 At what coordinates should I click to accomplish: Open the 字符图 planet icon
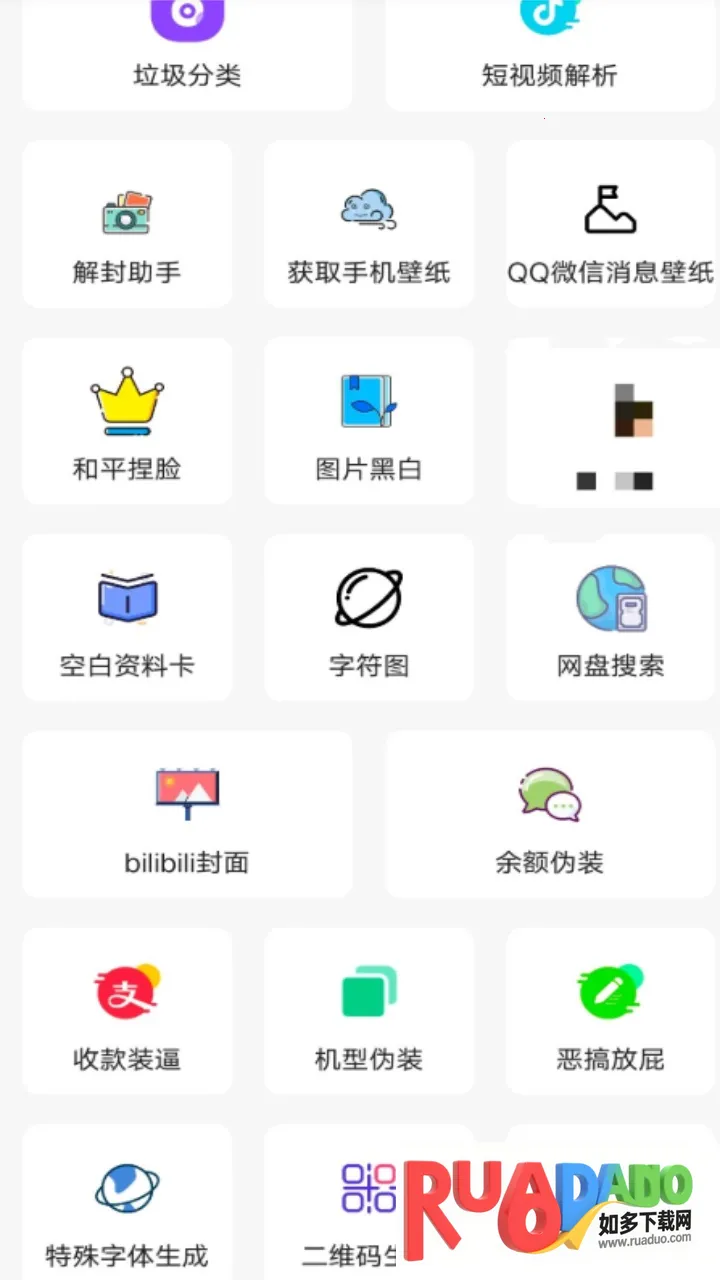pyautogui.click(x=368, y=596)
